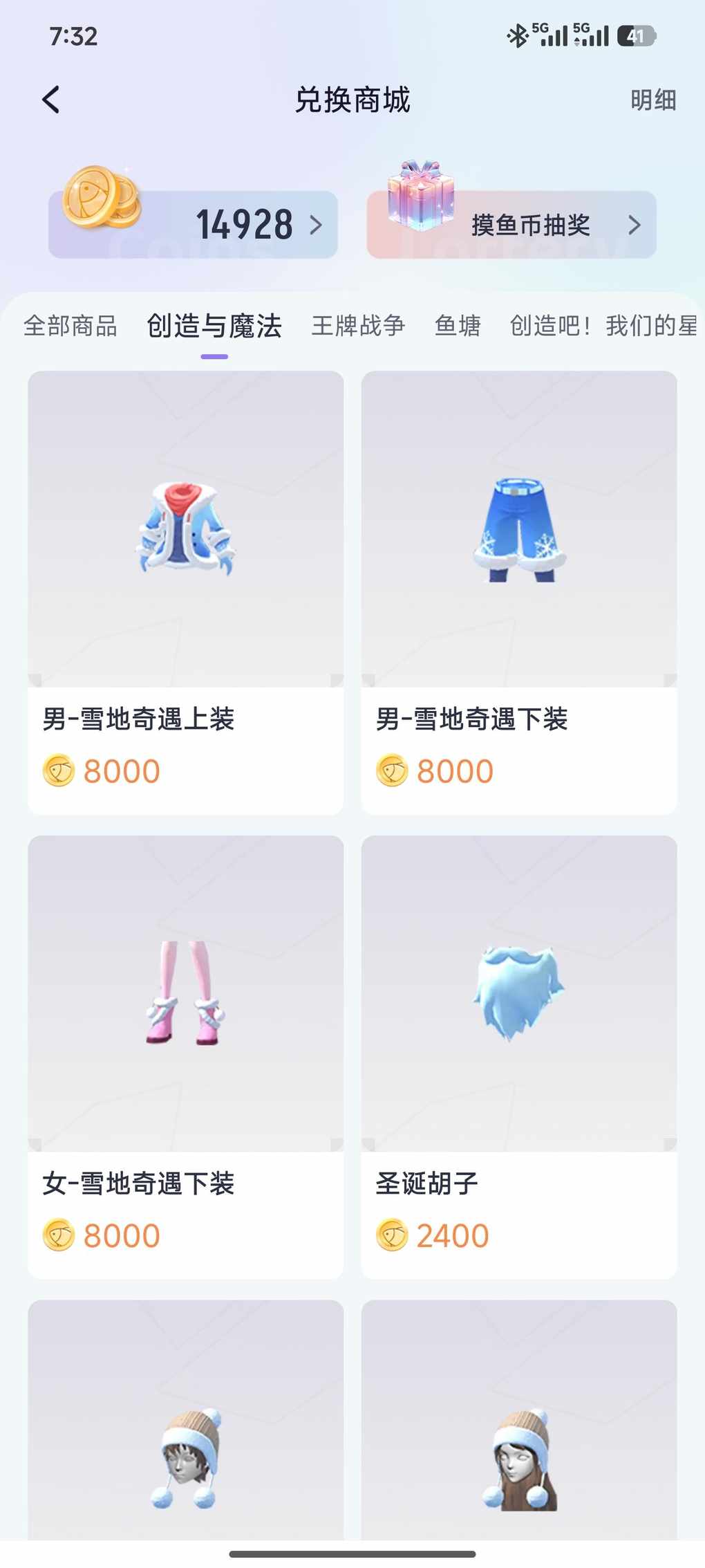
Task: Open 明细 transaction details
Action: pyautogui.click(x=652, y=100)
